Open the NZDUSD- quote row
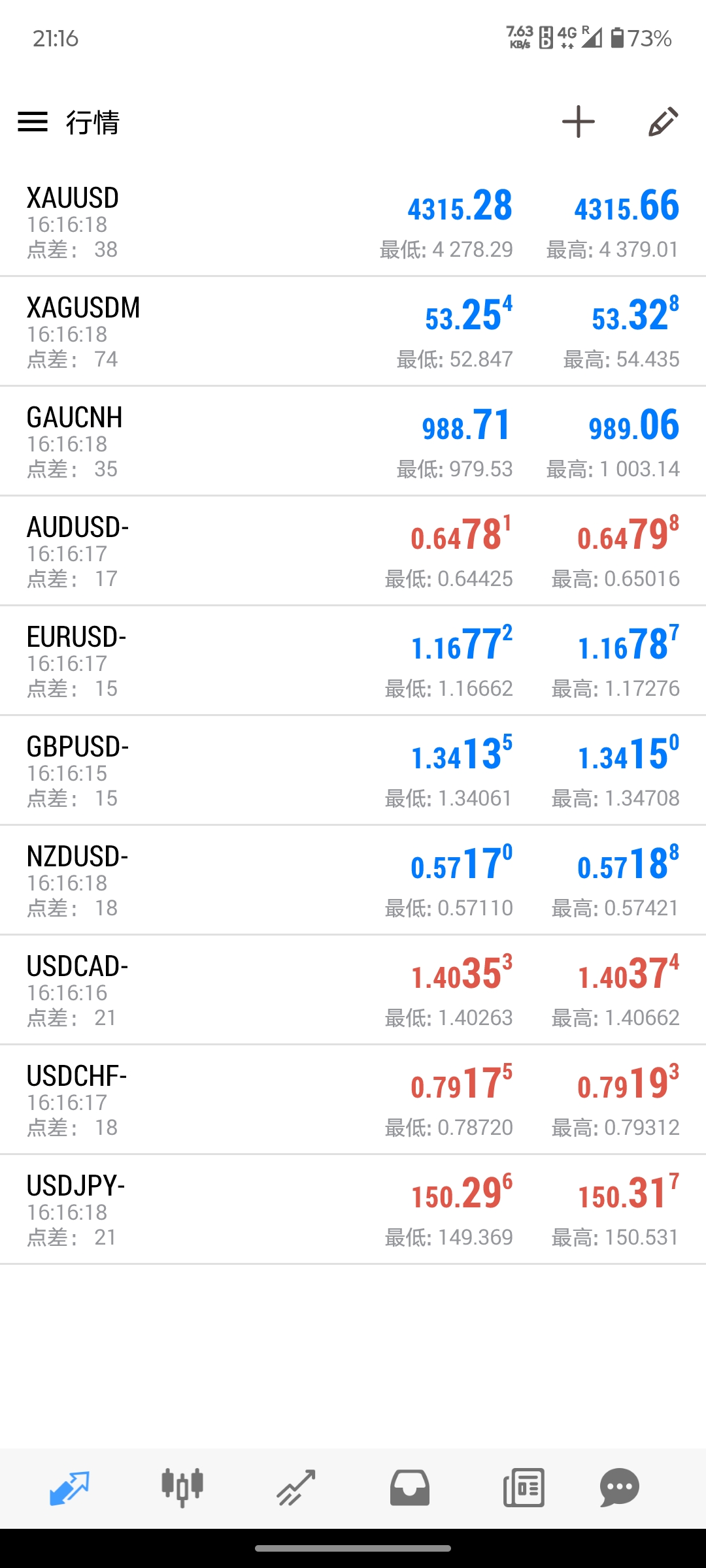 (x=353, y=881)
